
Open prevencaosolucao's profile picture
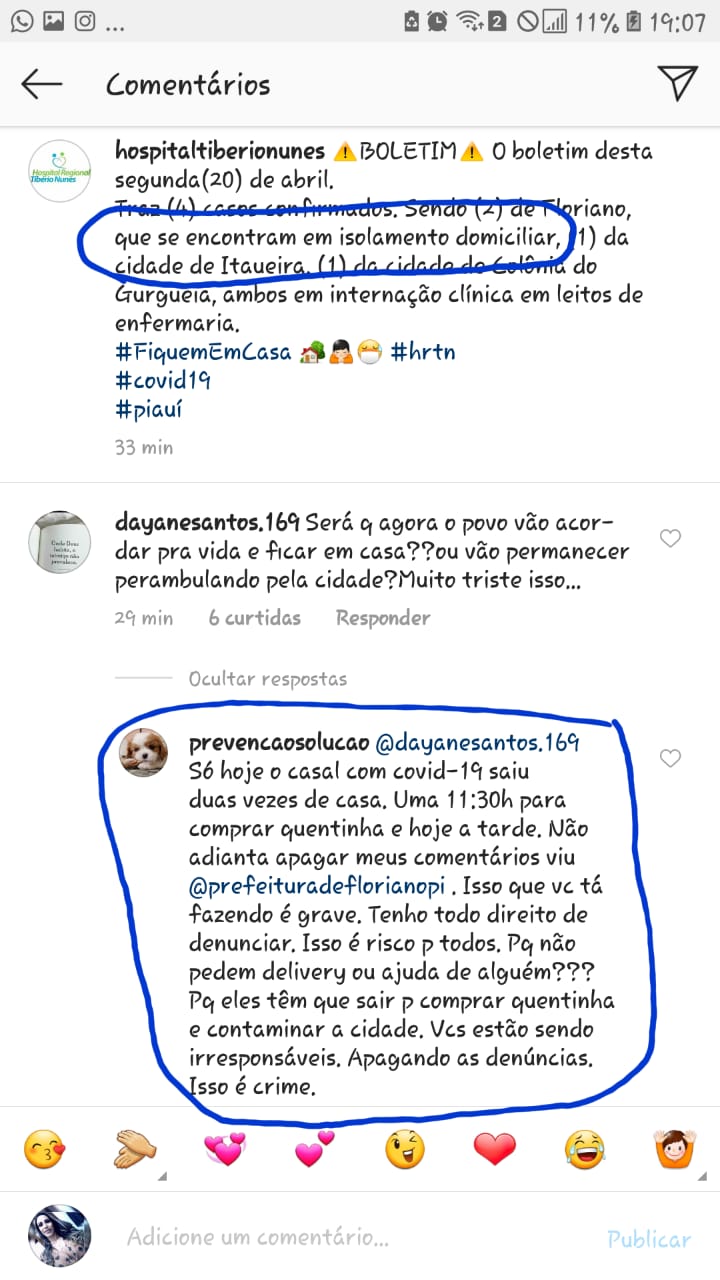143,752
